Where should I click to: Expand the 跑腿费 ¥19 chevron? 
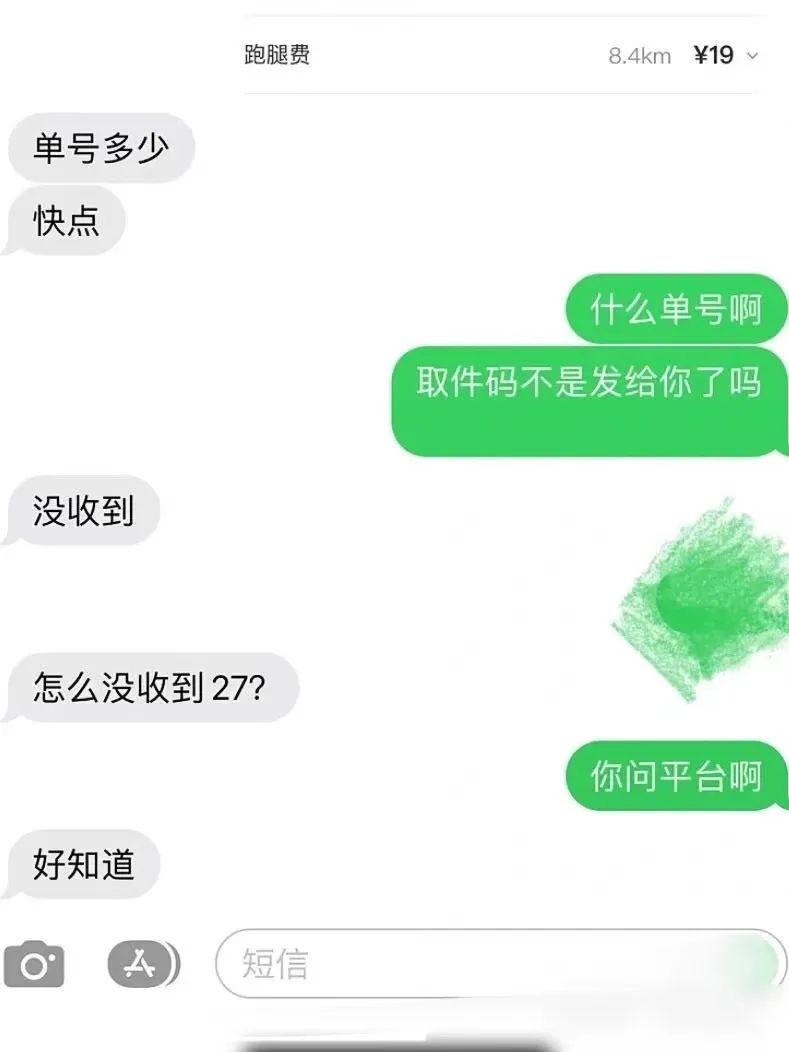click(x=752, y=56)
